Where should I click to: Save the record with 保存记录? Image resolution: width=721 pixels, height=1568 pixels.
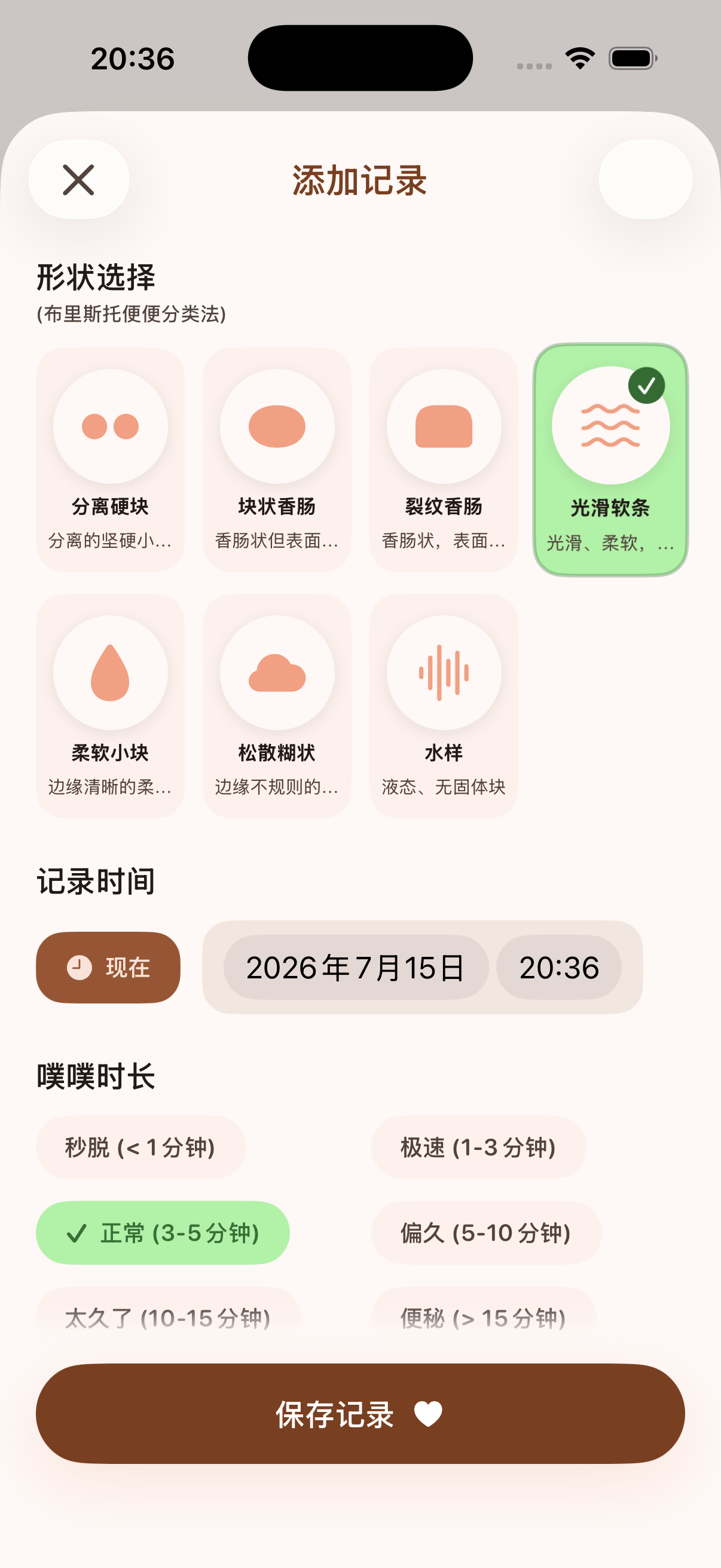[x=360, y=1413]
